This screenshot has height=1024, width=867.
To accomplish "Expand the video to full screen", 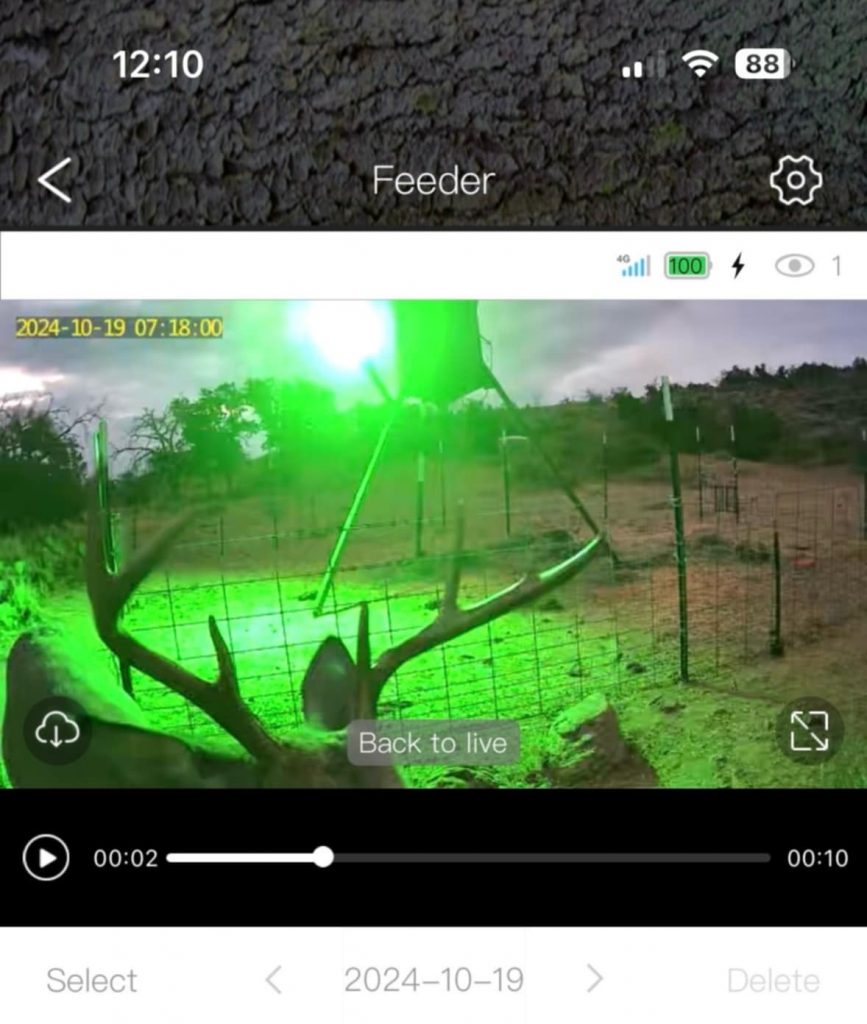I will (809, 731).
